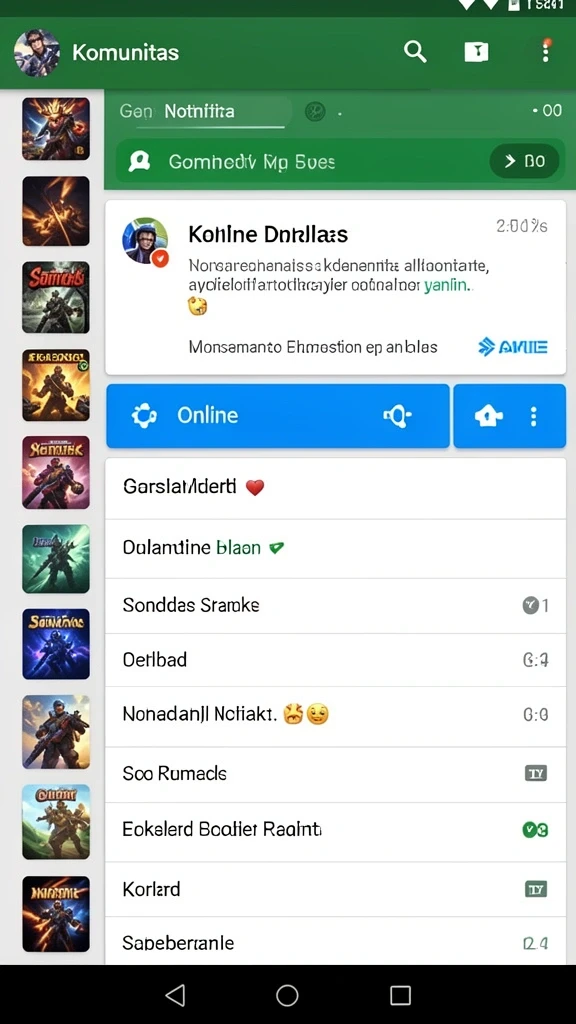Open the Nonadanji Nctiakt row
This screenshot has height=1024, width=576.
coord(336,715)
